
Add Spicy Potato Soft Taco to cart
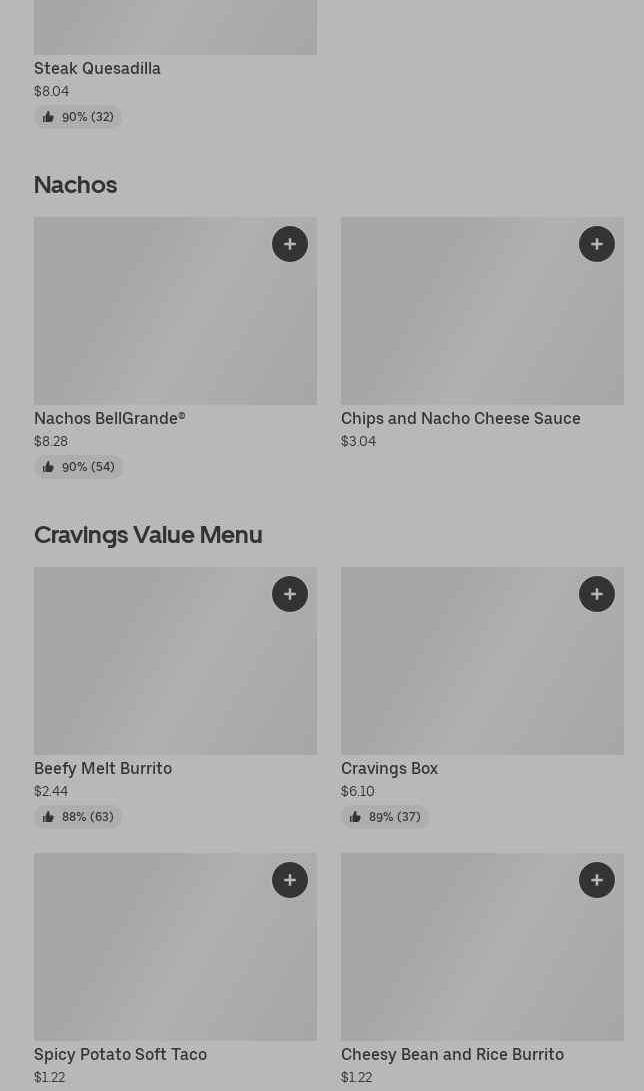tap(290, 880)
